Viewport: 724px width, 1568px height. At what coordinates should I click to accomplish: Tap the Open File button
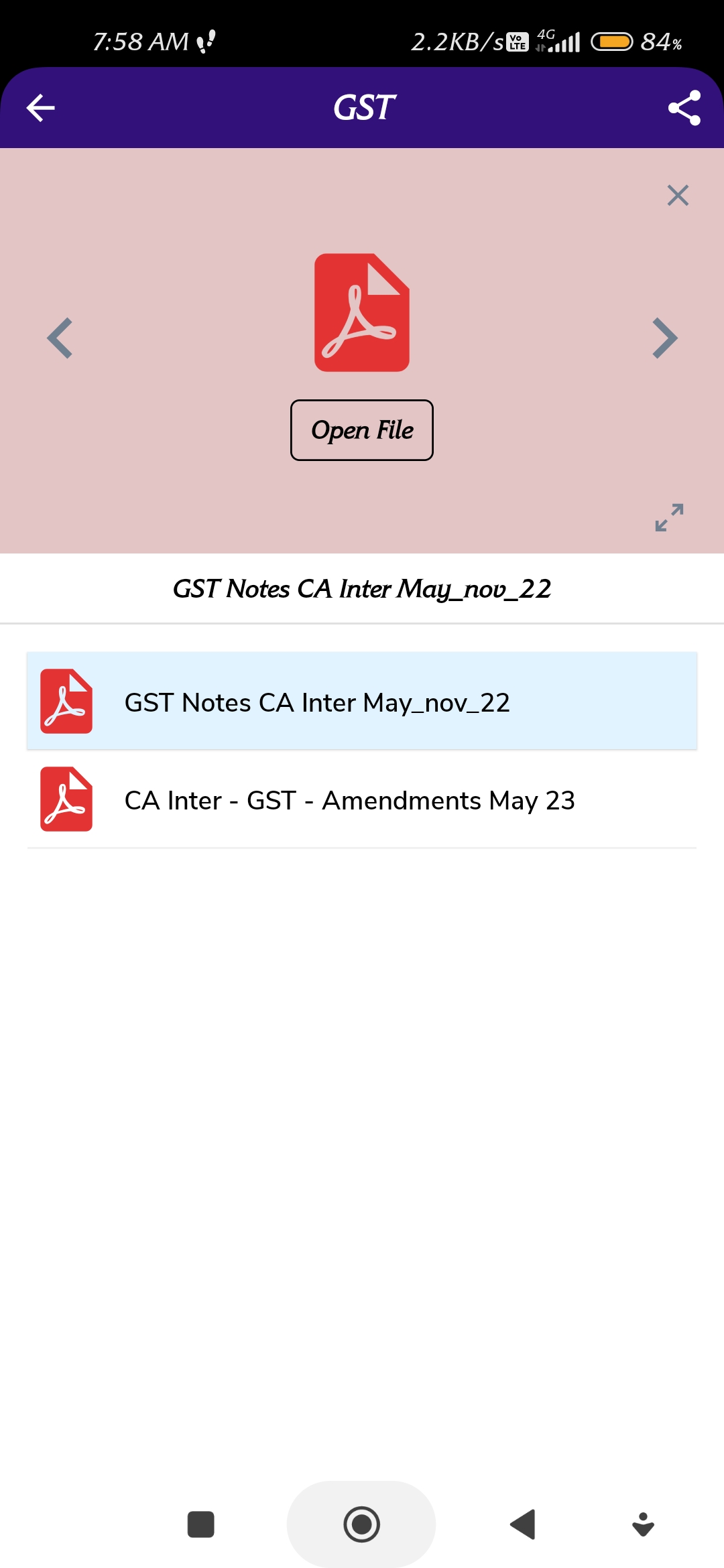[362, 430]
